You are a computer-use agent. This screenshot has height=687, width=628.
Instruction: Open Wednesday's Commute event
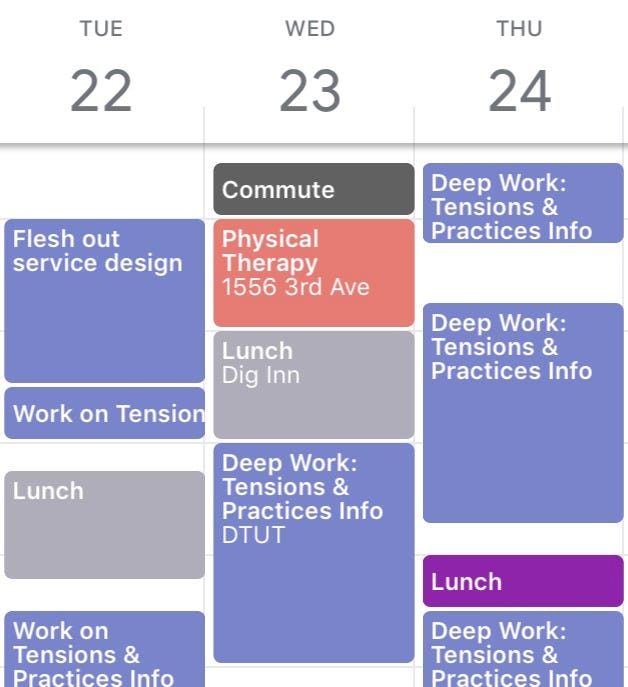coord(313,189)
